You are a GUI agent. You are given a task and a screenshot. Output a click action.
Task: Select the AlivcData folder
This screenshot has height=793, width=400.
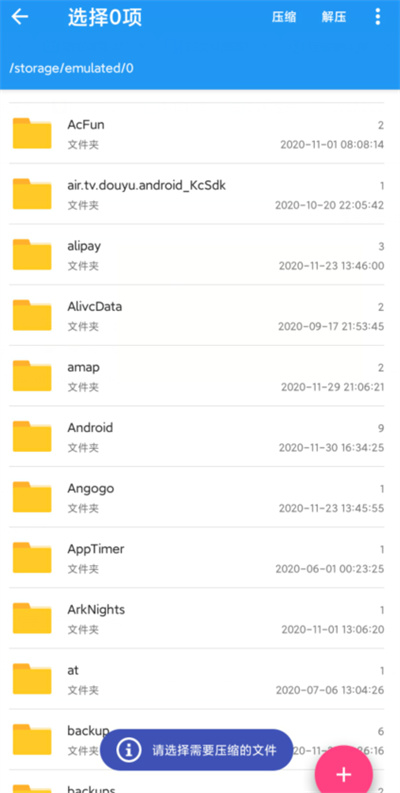pos(200,316)
